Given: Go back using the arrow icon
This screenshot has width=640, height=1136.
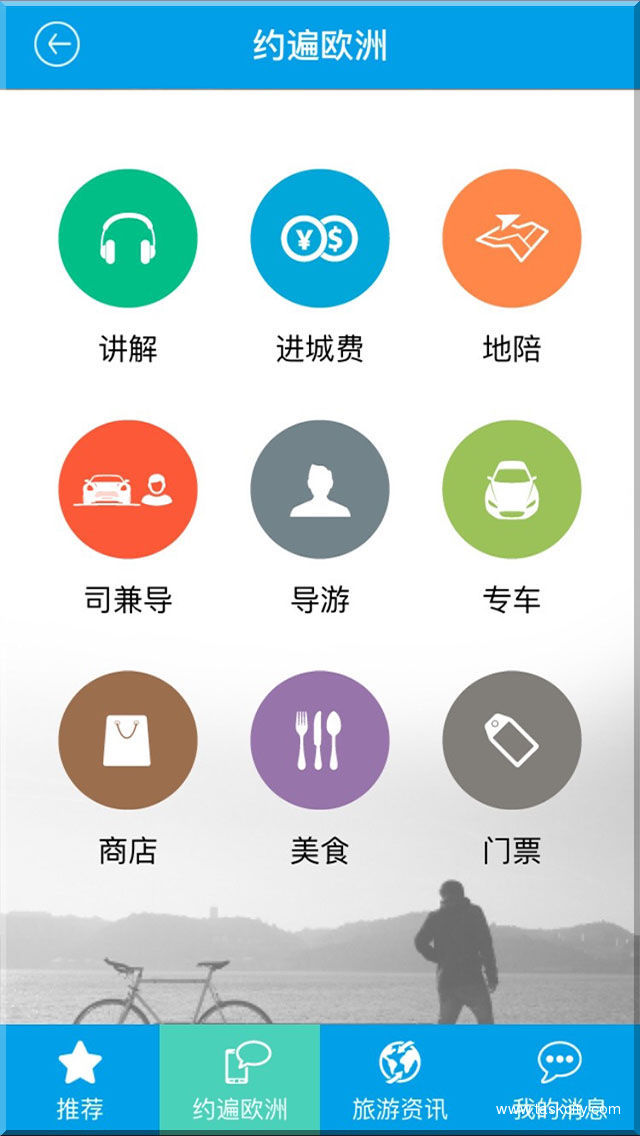Looking at the screenshot, I should pyautogui.click(x=57, y=45).
